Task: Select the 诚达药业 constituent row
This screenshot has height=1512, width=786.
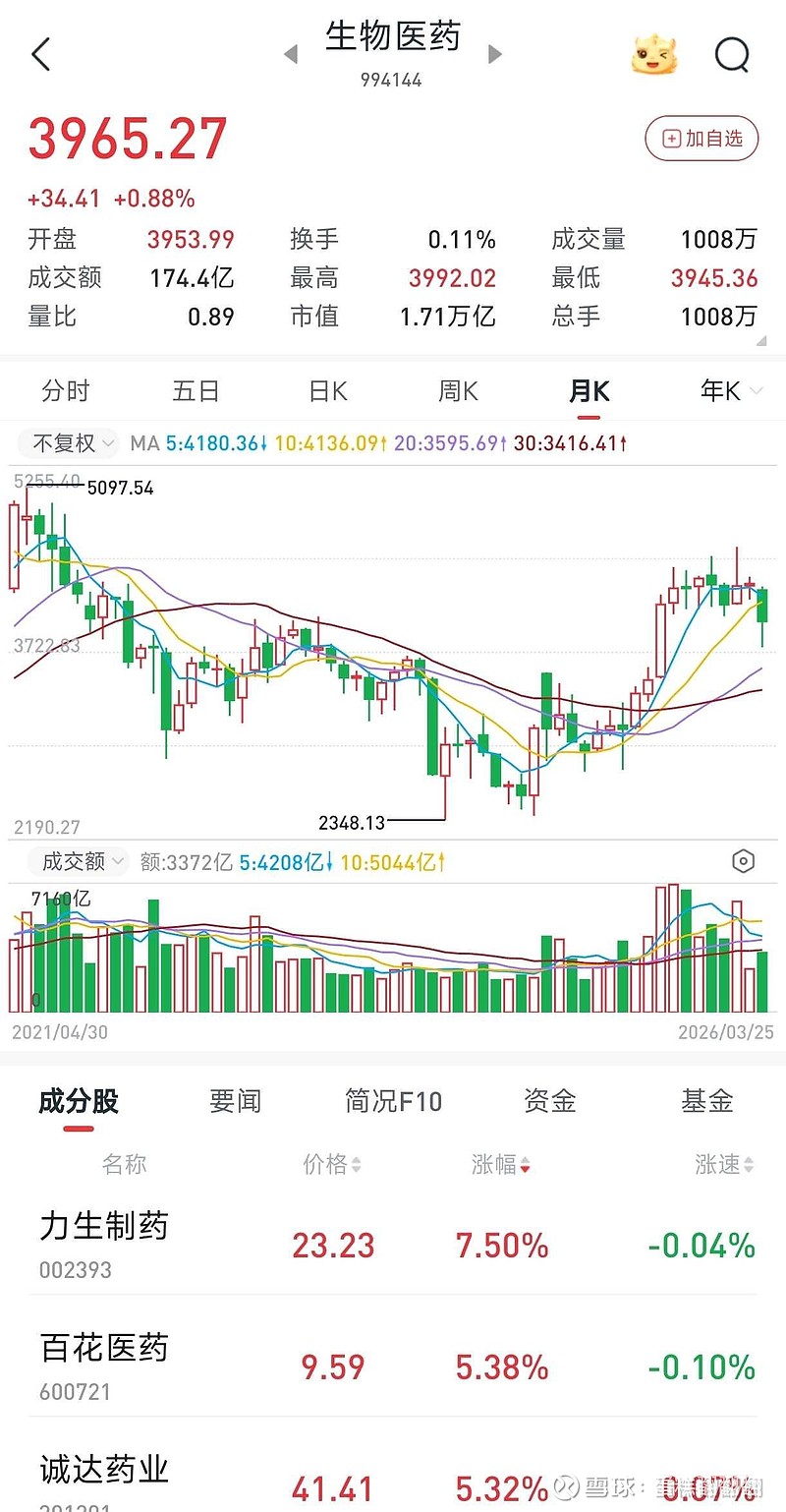Action: [x=108, y=1470]
